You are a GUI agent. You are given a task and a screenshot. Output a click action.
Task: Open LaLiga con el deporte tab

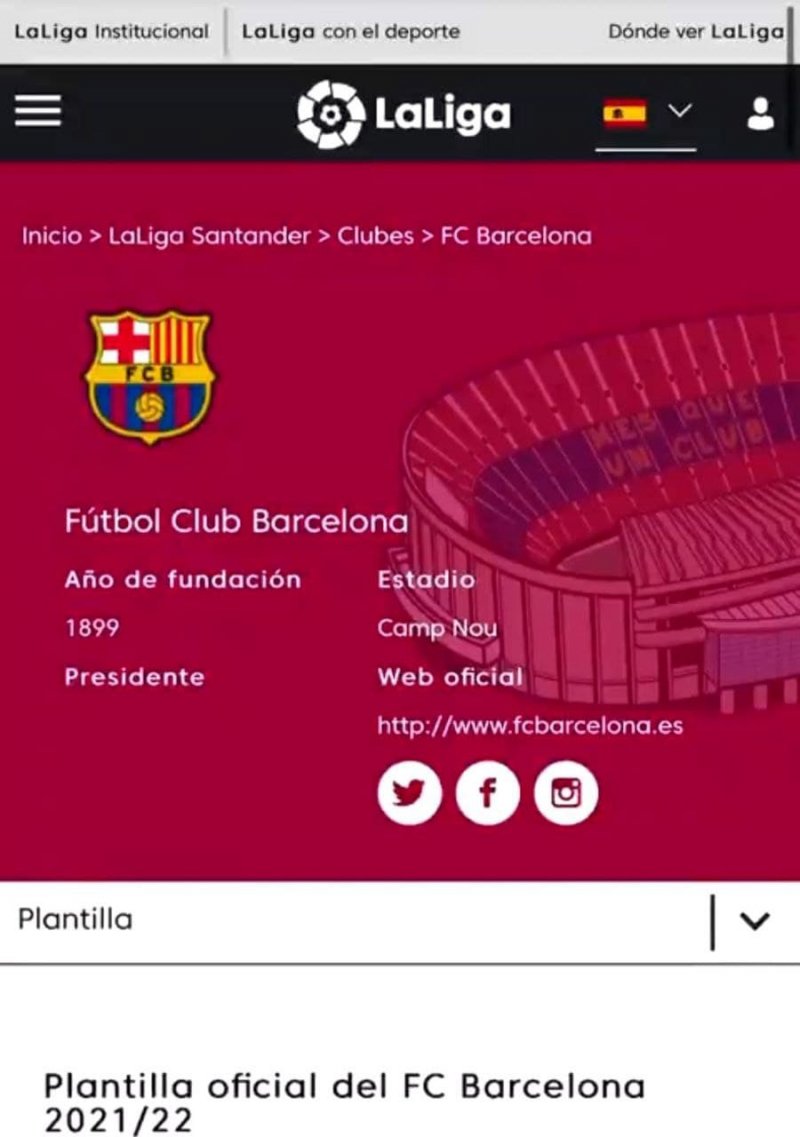pyautogui.click(x=351, y=31)
